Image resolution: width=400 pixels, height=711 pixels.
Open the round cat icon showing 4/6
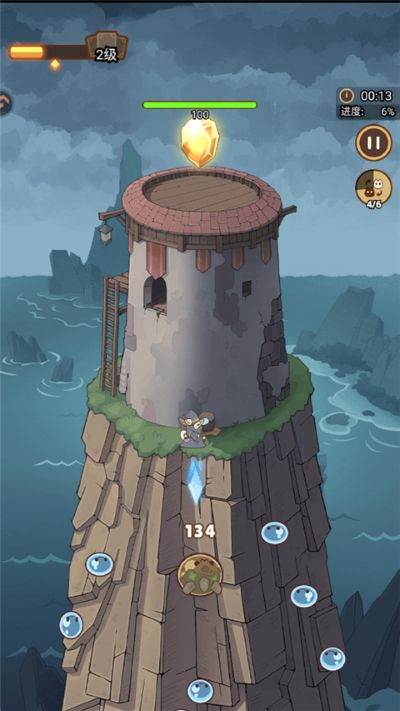click(x=373, y=188)
